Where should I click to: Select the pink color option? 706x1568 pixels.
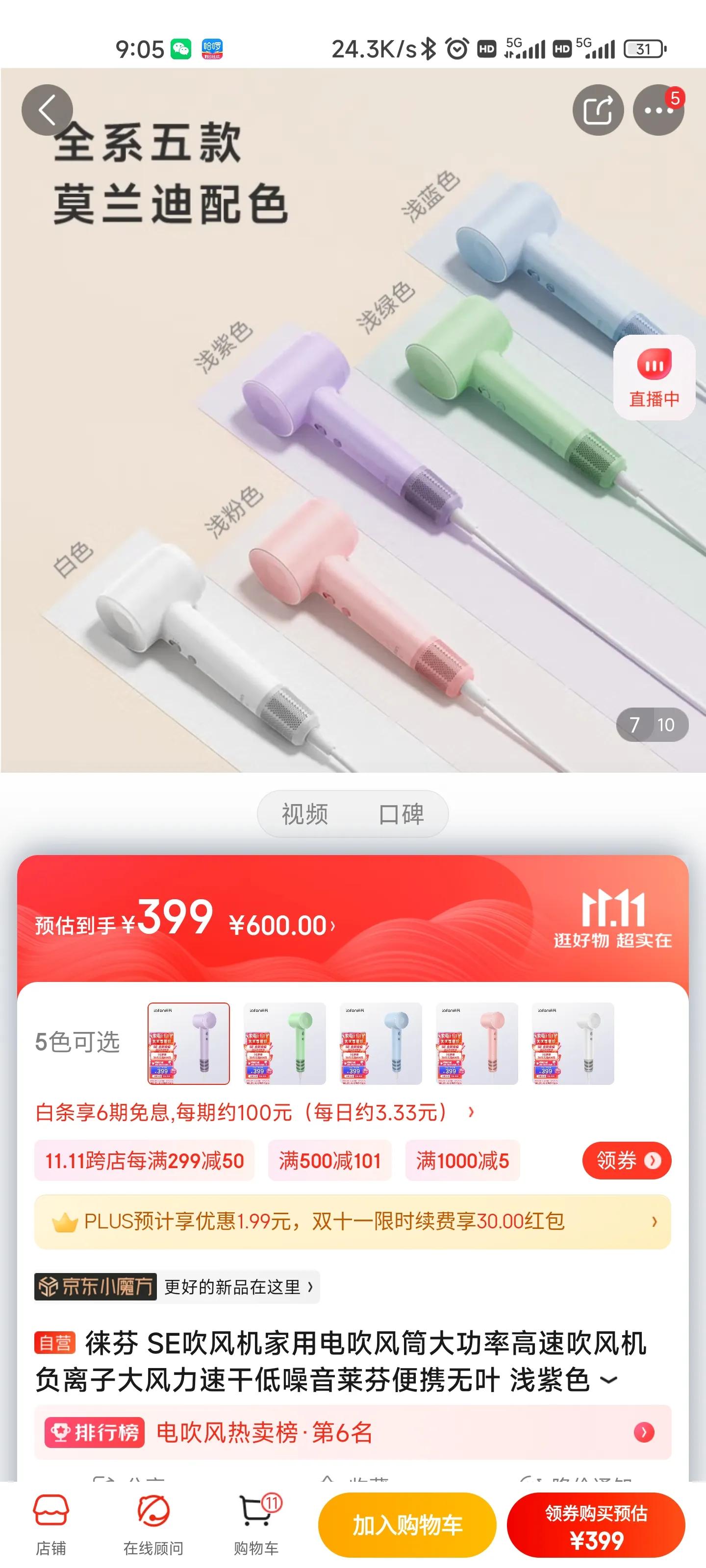(x=477, y=1043)
